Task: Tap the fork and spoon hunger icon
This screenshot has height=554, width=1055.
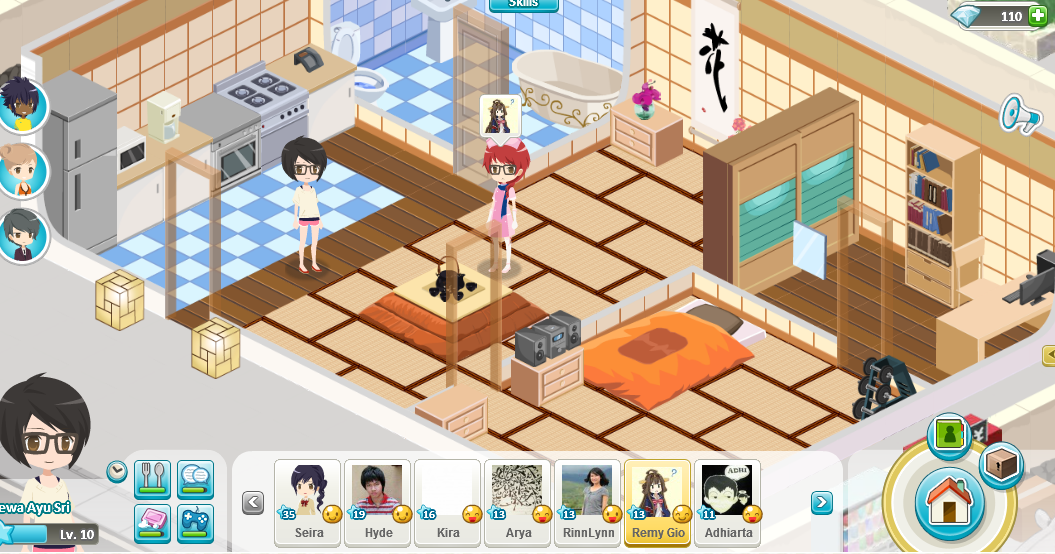Action: 152,479
